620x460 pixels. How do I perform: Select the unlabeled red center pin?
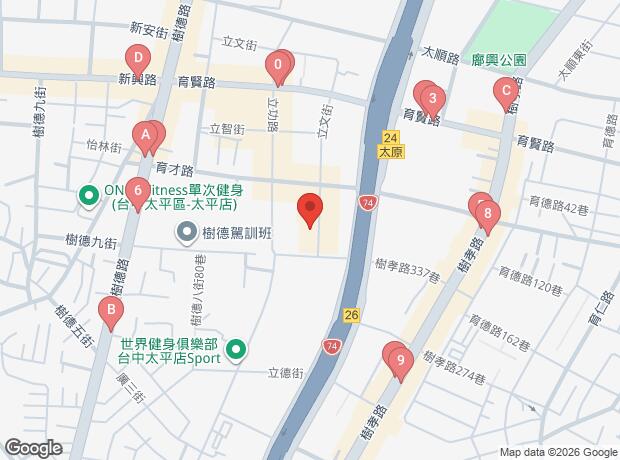pyautogui.click(x=310, y=210)
